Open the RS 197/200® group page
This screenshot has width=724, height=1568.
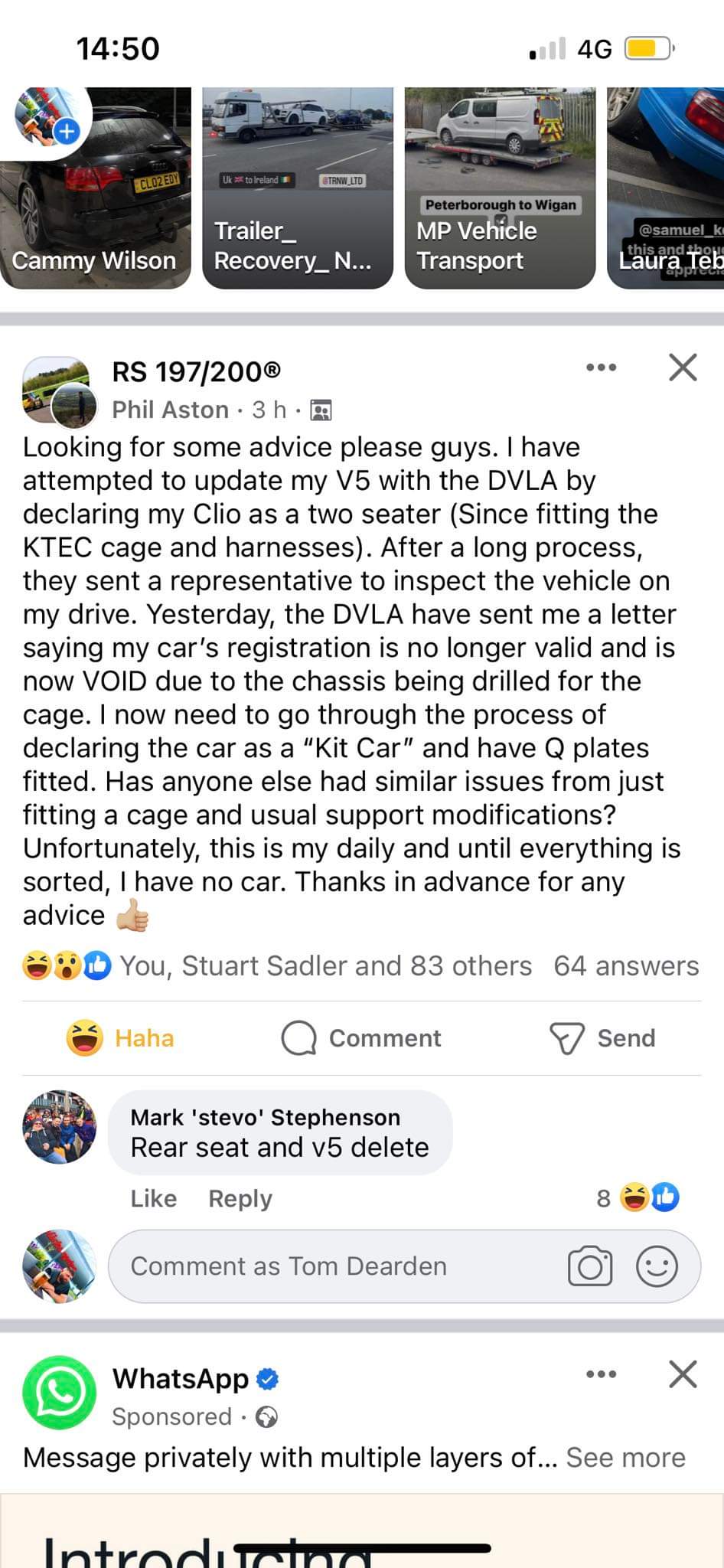(x=196, y=372)
